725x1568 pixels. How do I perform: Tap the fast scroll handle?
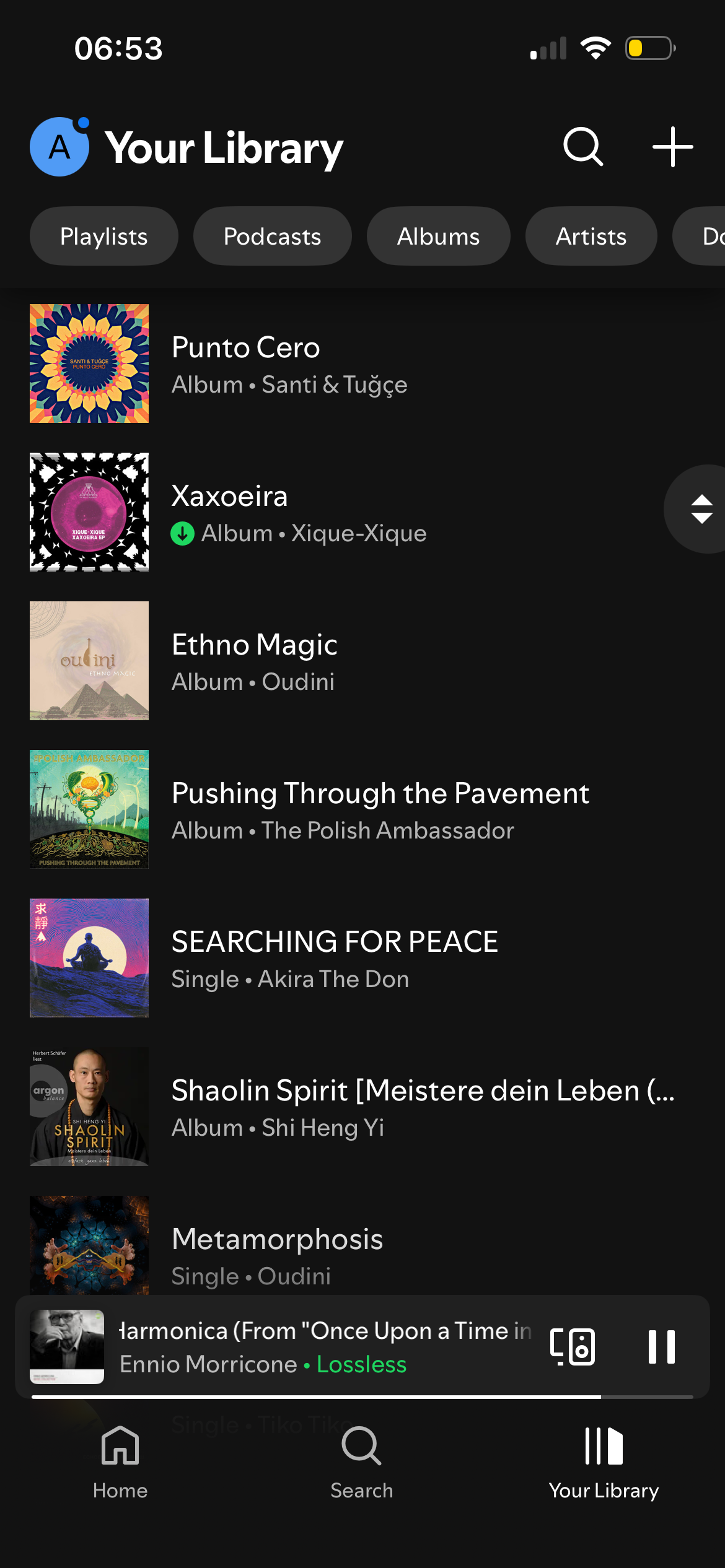(x=701, y=509)
